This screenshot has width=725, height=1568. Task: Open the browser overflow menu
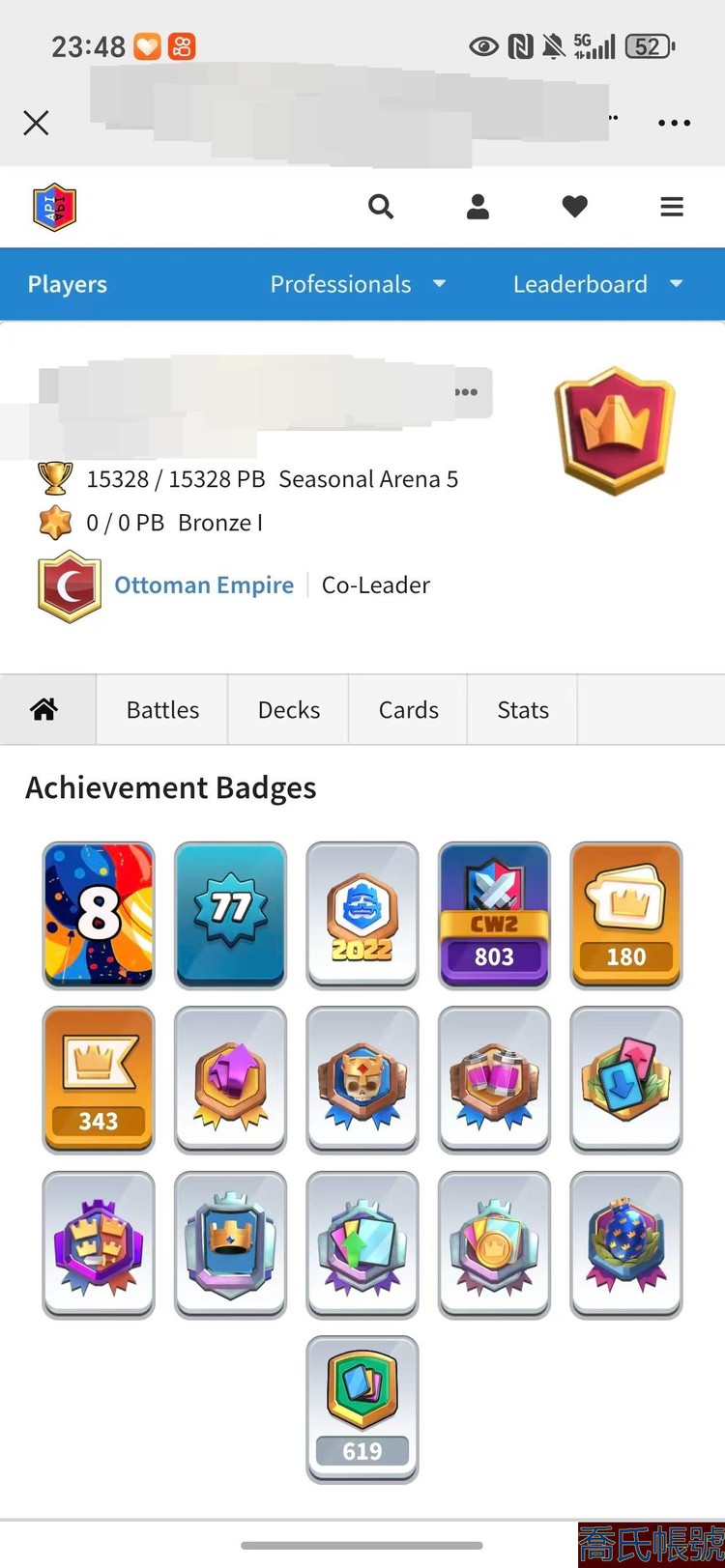(x=674, y=123)
